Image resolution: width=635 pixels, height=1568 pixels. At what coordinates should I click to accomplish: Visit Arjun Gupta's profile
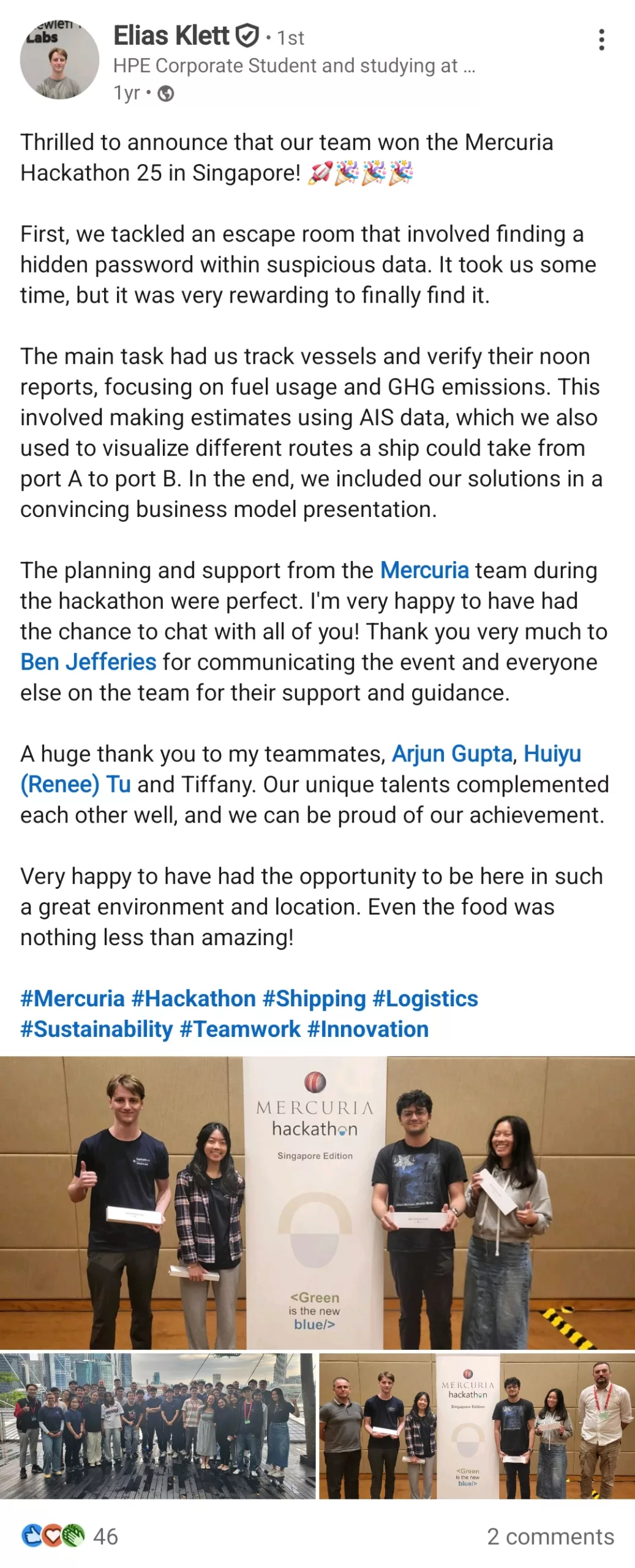point(451,754)
